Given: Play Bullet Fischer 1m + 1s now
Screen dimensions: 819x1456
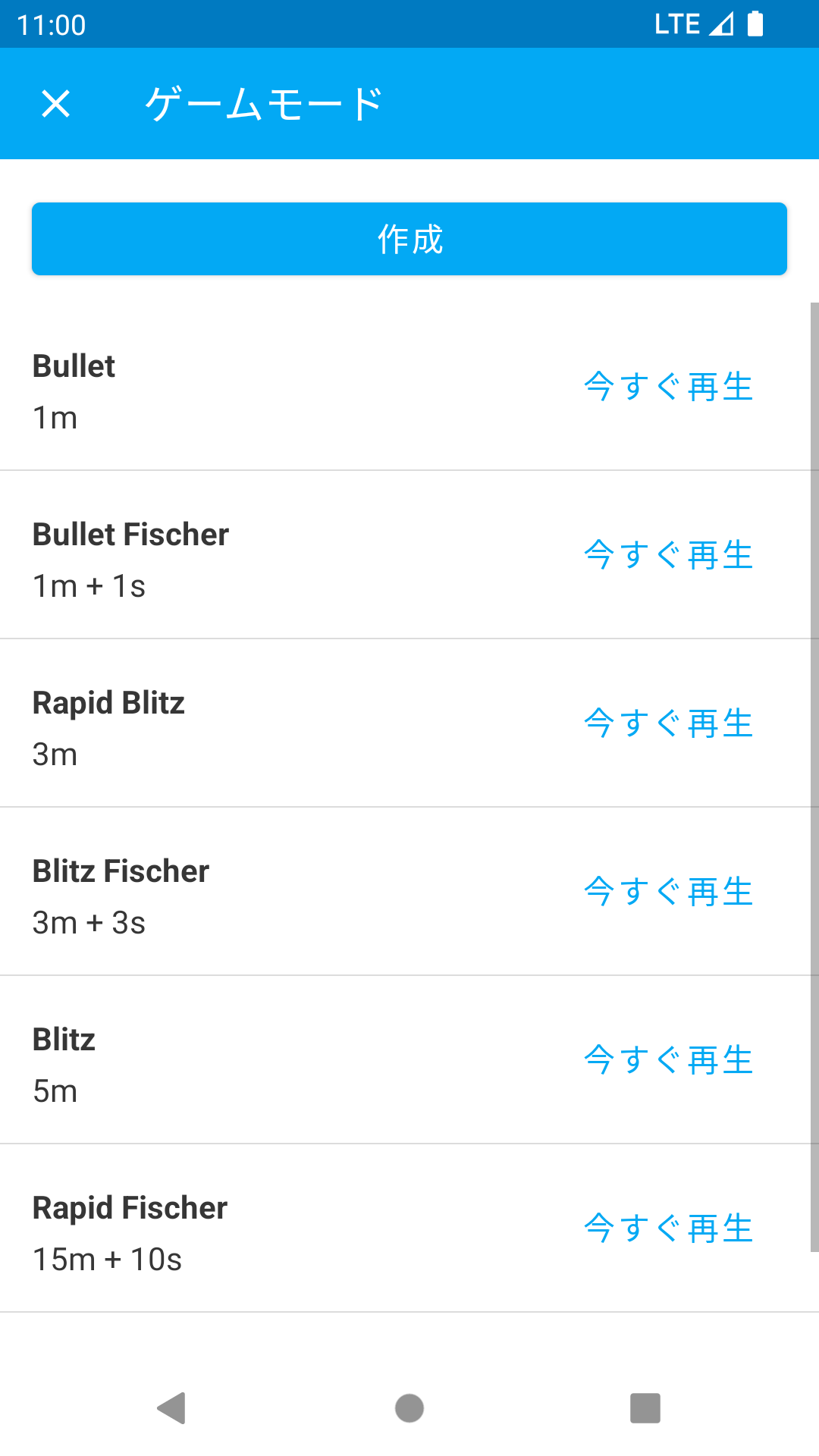Looking at the screenshot, I should [x=668, y=555].
